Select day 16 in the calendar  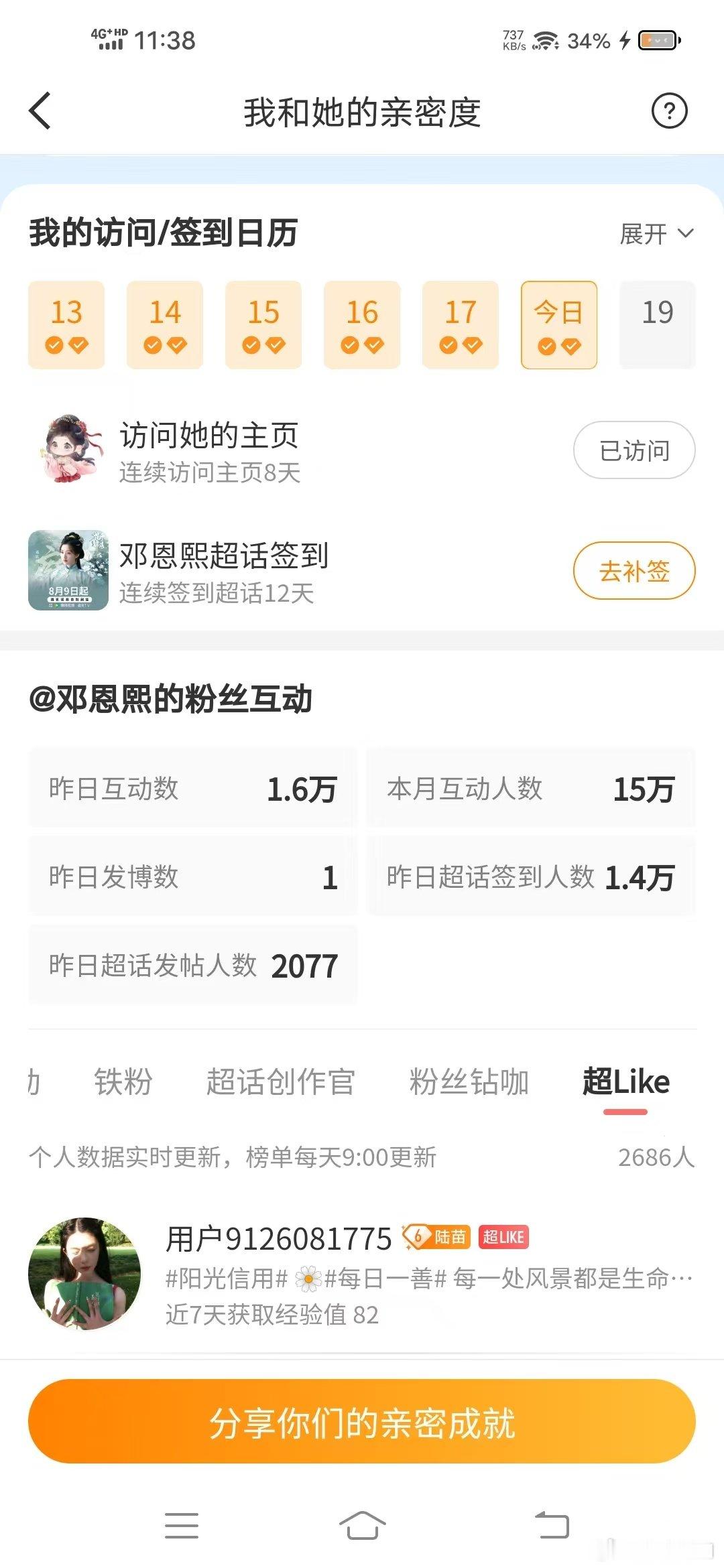[362, 325]
